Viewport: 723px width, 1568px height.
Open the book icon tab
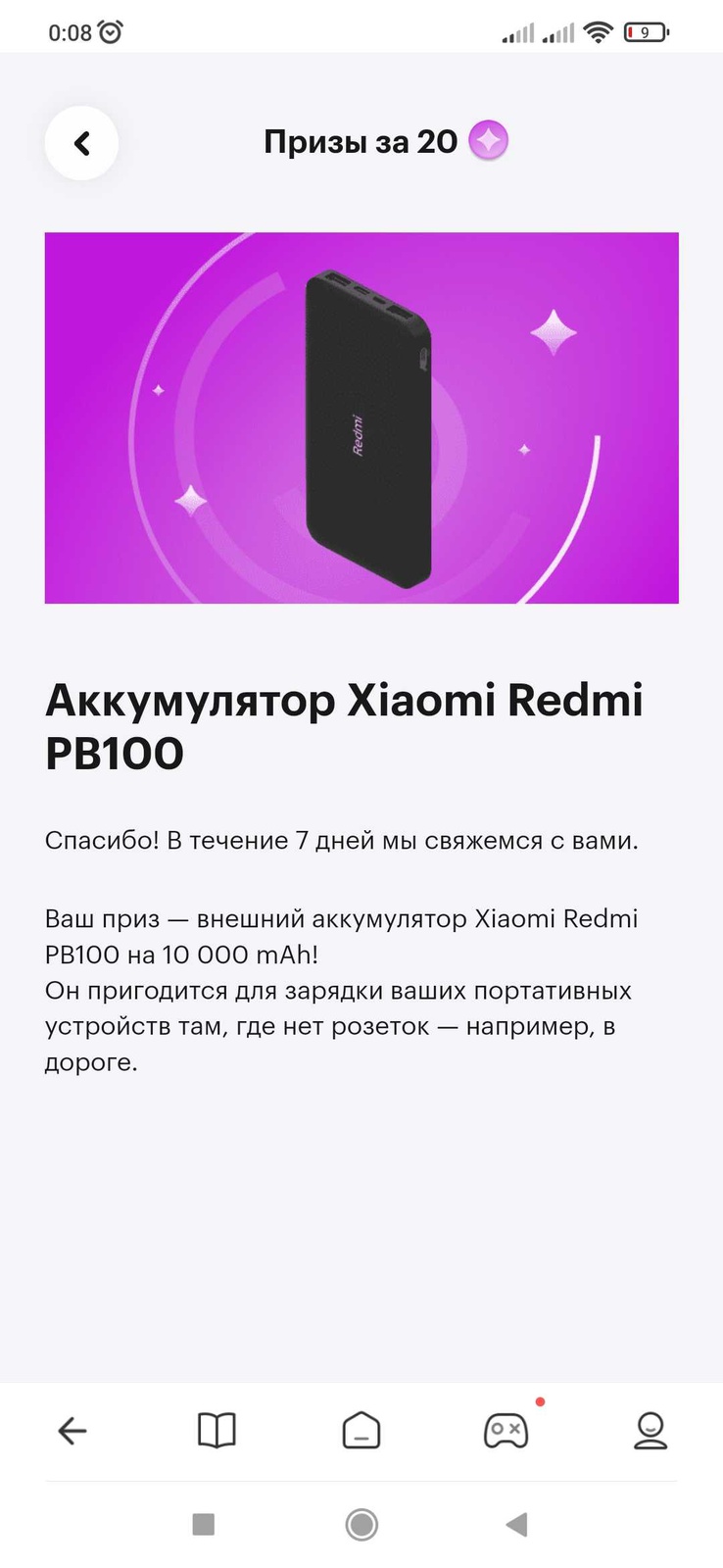point(217,1431)
